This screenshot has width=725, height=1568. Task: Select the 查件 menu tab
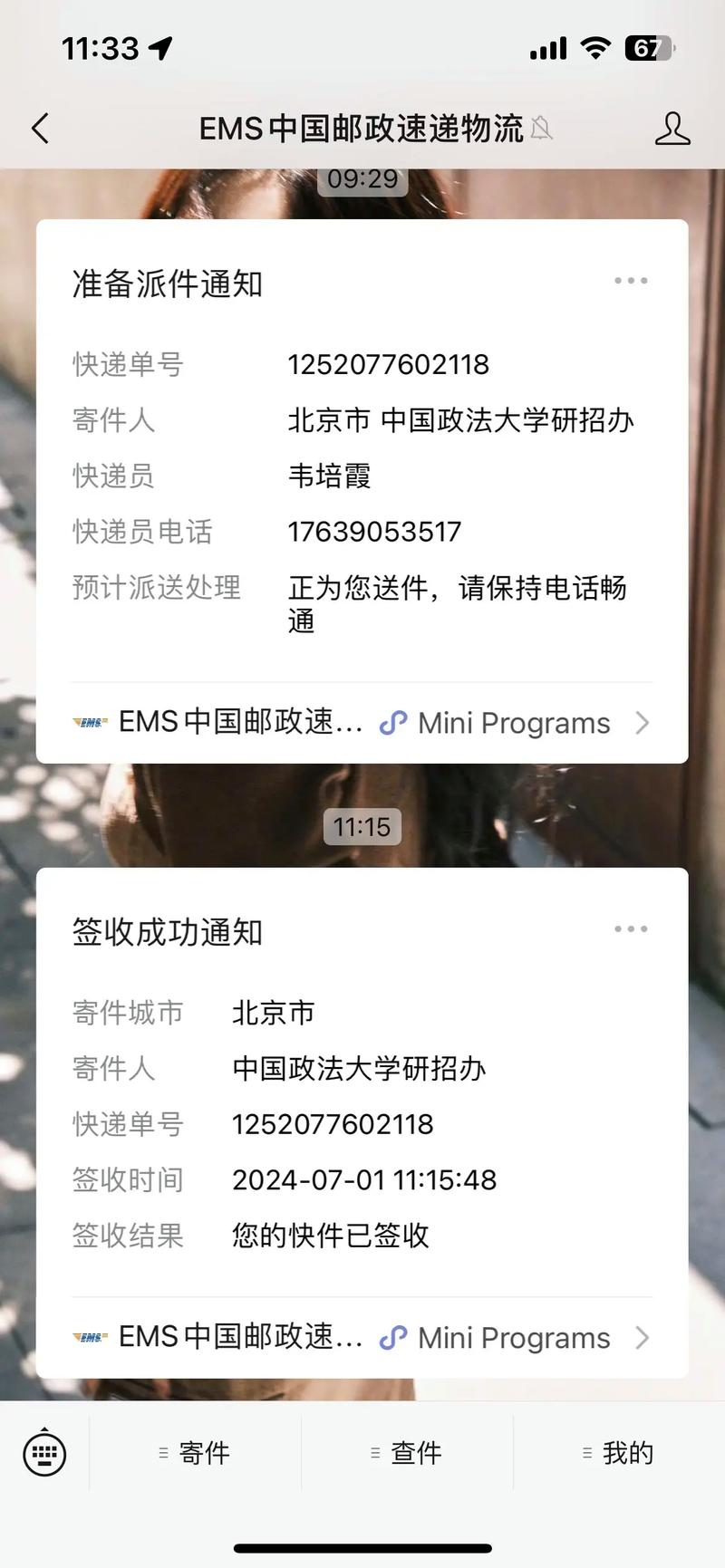[x=415, y=1452]
